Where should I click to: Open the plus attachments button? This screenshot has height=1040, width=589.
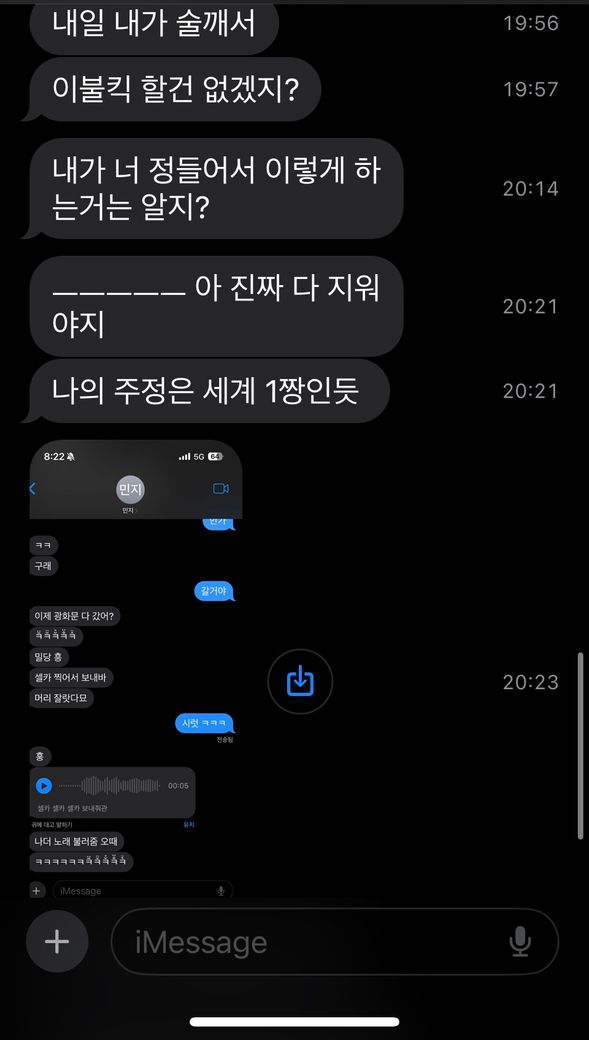coord(57,941)
